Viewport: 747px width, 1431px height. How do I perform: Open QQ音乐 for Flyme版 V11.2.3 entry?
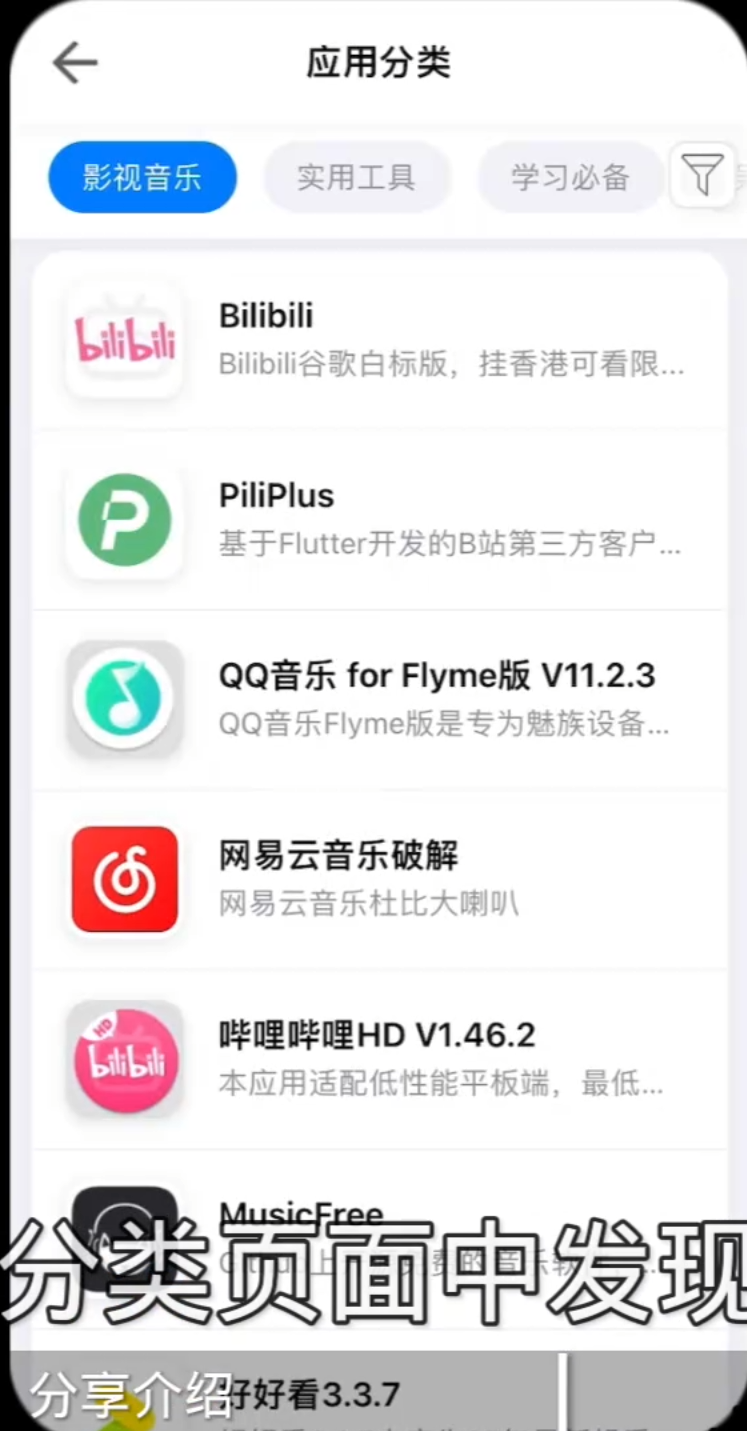click(437, 675)
